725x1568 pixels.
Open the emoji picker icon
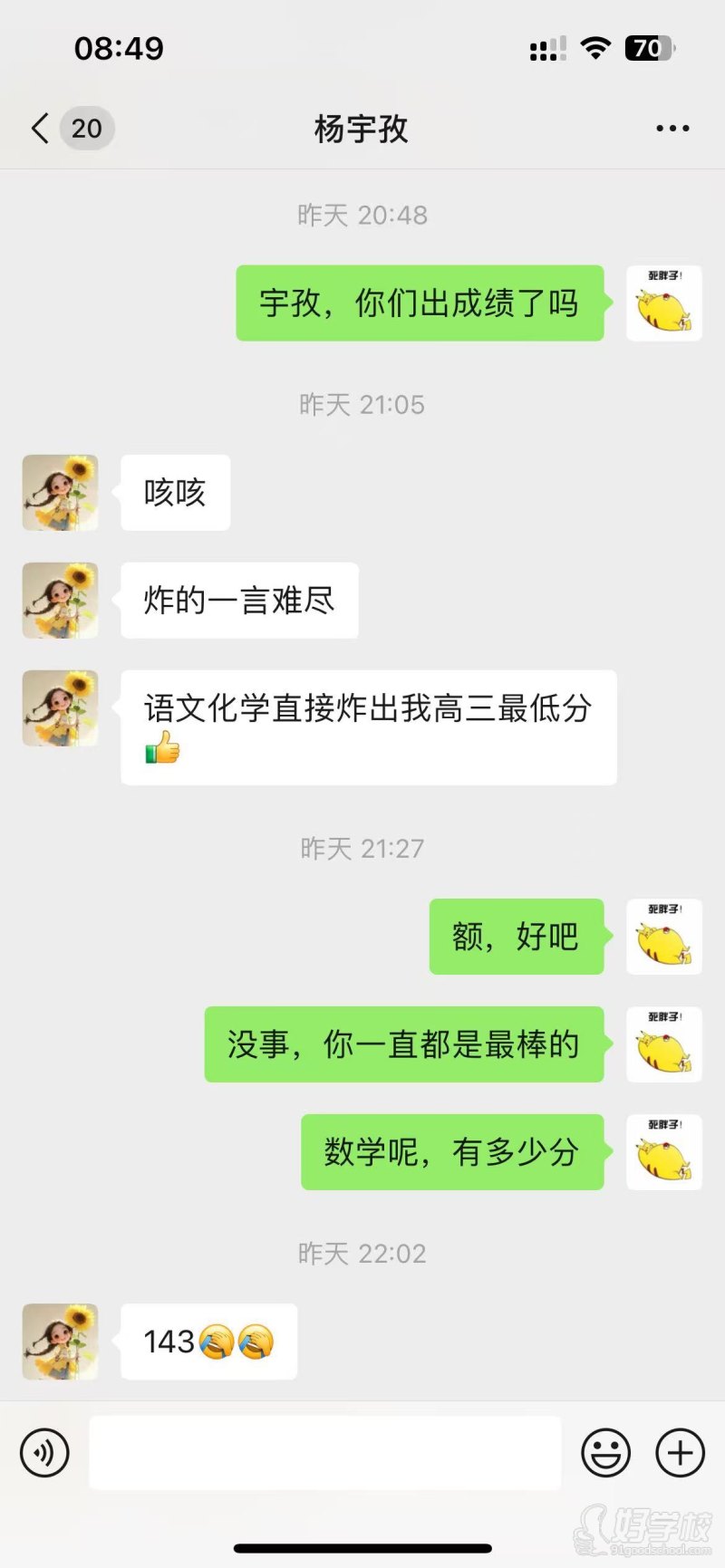click(605, 1452)
